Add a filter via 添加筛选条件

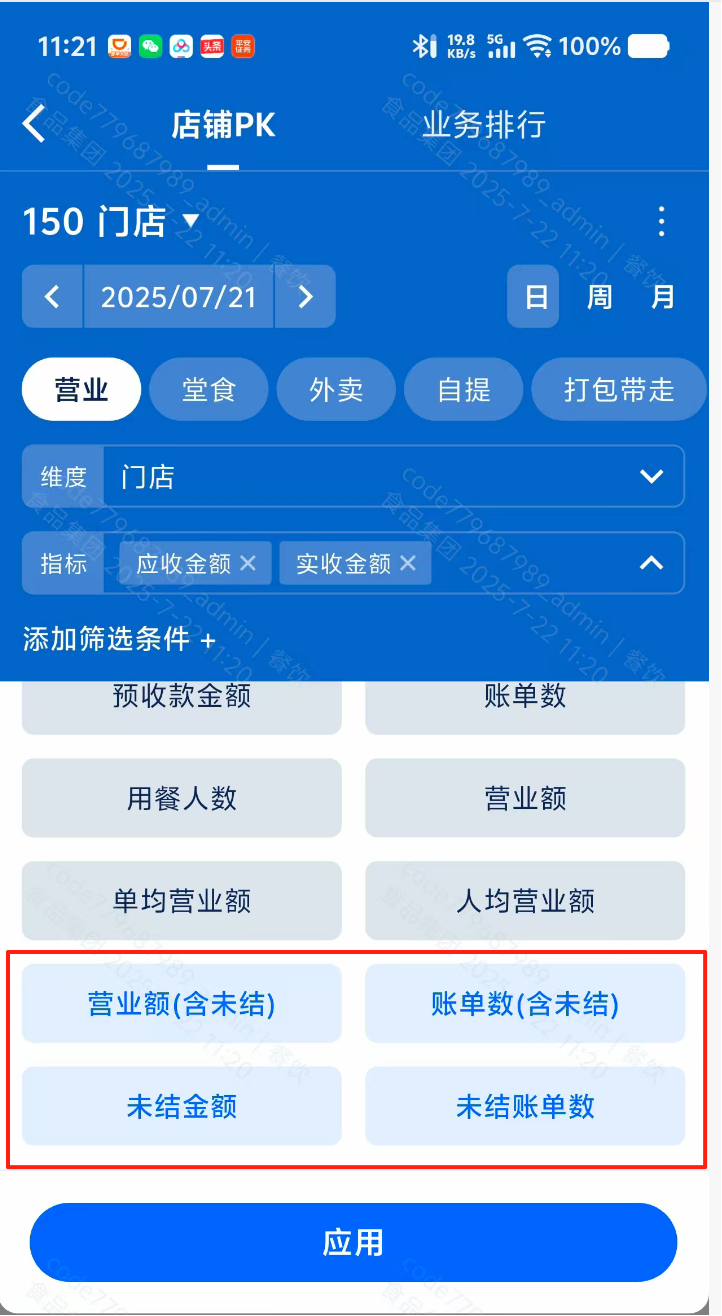(119, 640)
